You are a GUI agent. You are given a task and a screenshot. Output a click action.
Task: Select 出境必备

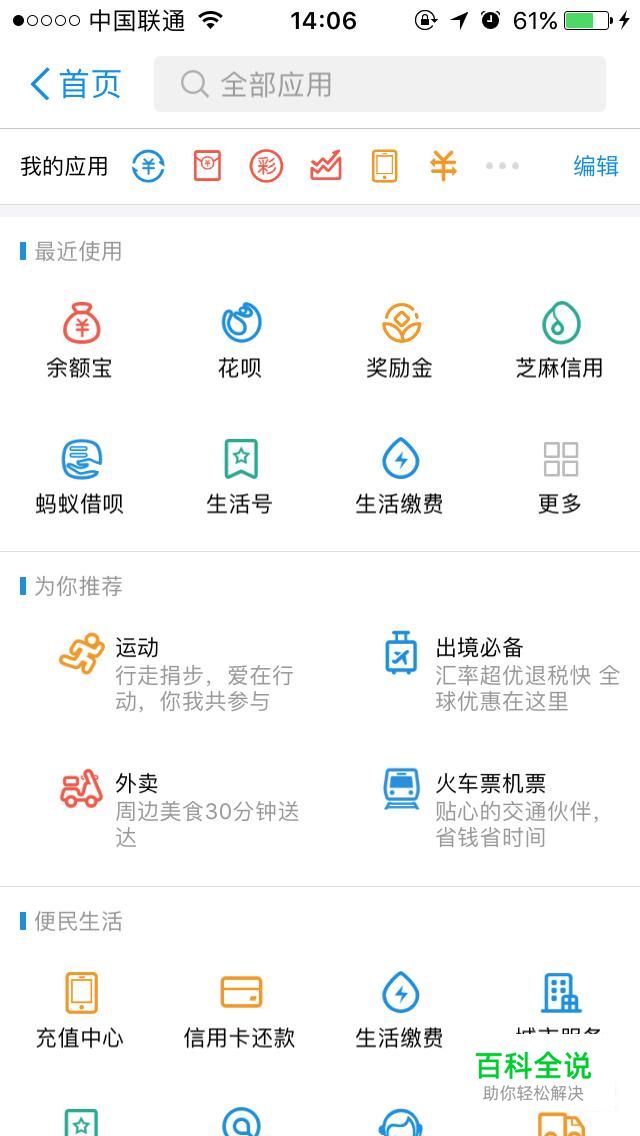pyautogui.click(x=500, y=673)
